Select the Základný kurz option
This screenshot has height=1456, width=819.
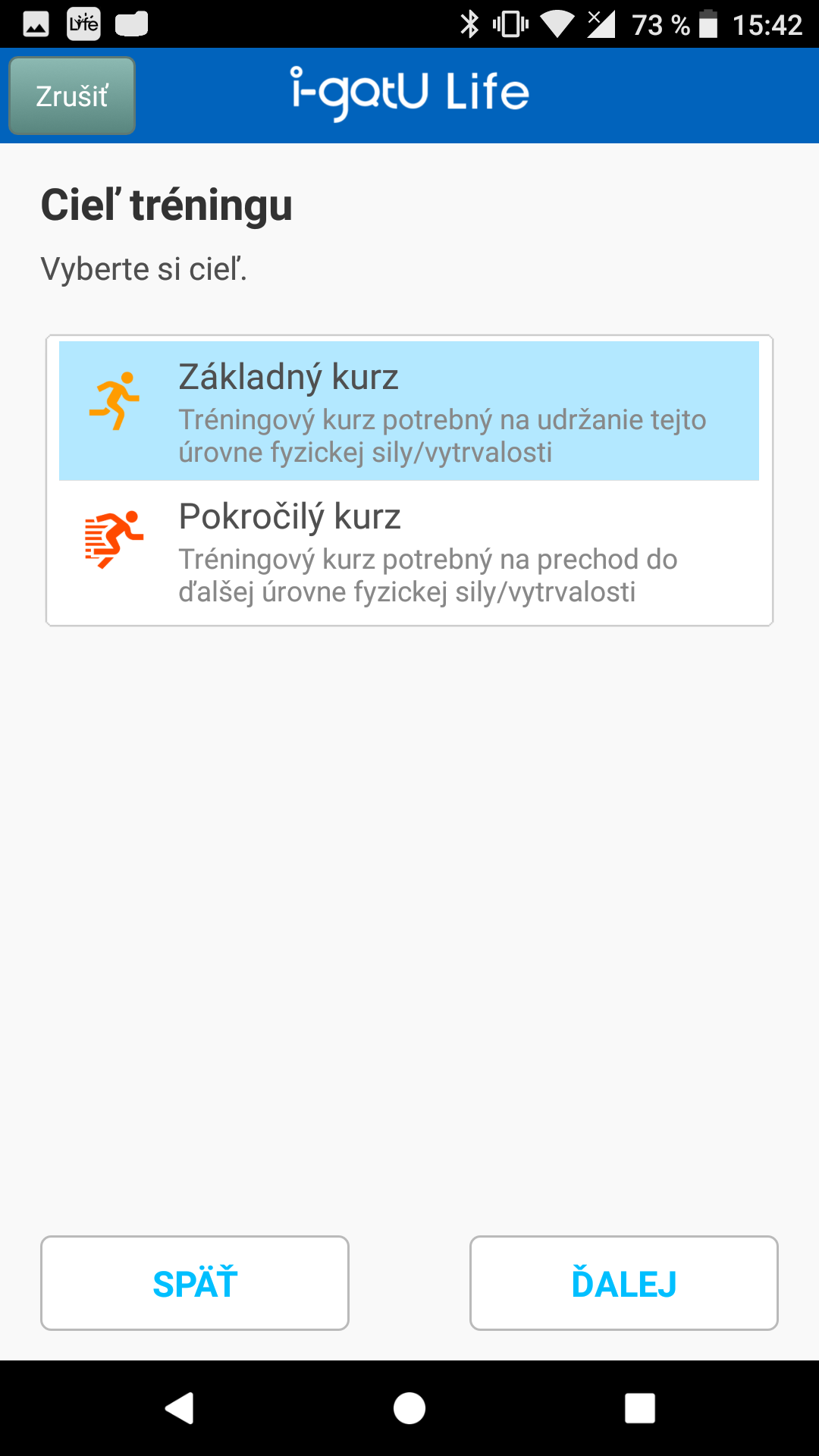pos(409,410)
